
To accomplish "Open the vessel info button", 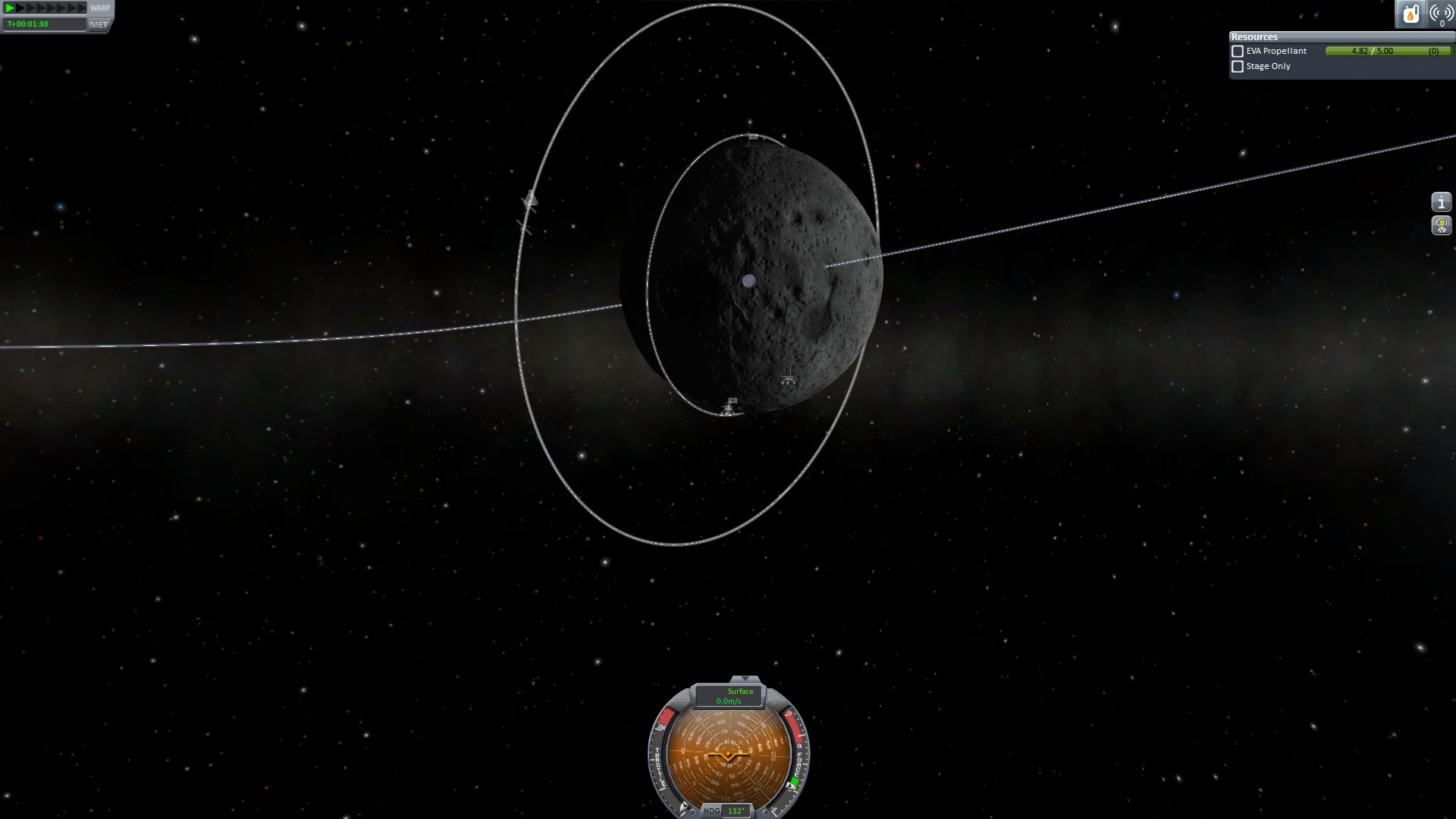I will click(x=1441, y=202).
